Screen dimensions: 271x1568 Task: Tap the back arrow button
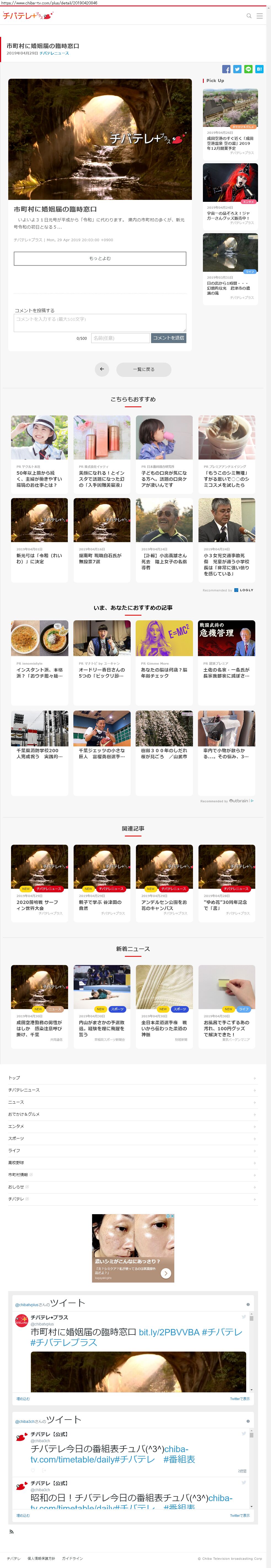(102, 369)
